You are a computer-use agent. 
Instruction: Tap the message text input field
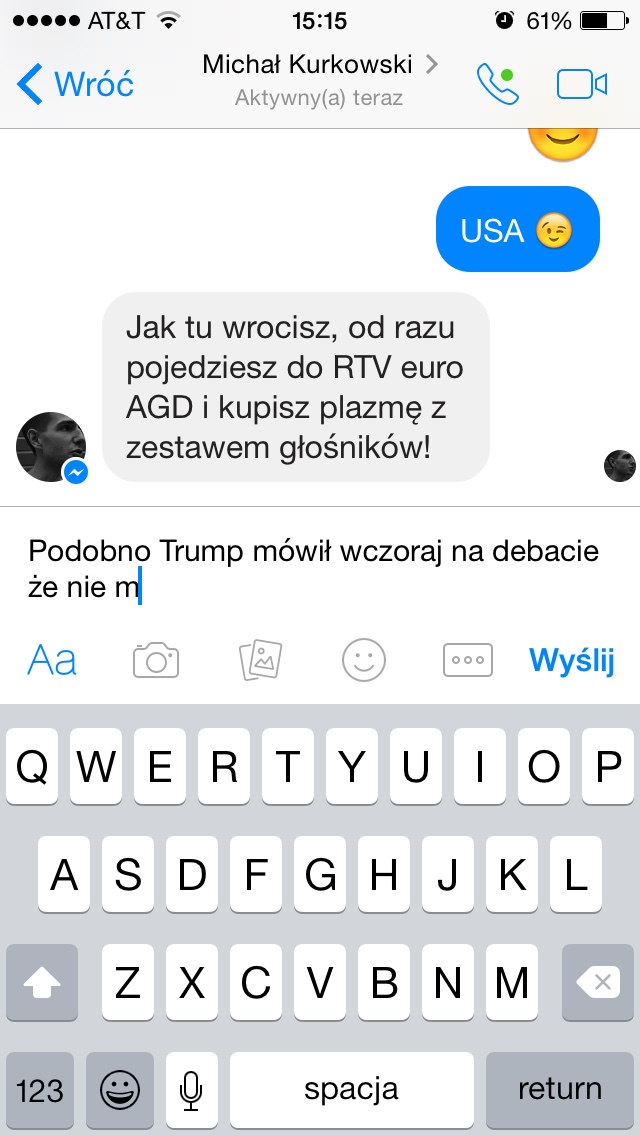pyautogui.click(x=320, y=568)
